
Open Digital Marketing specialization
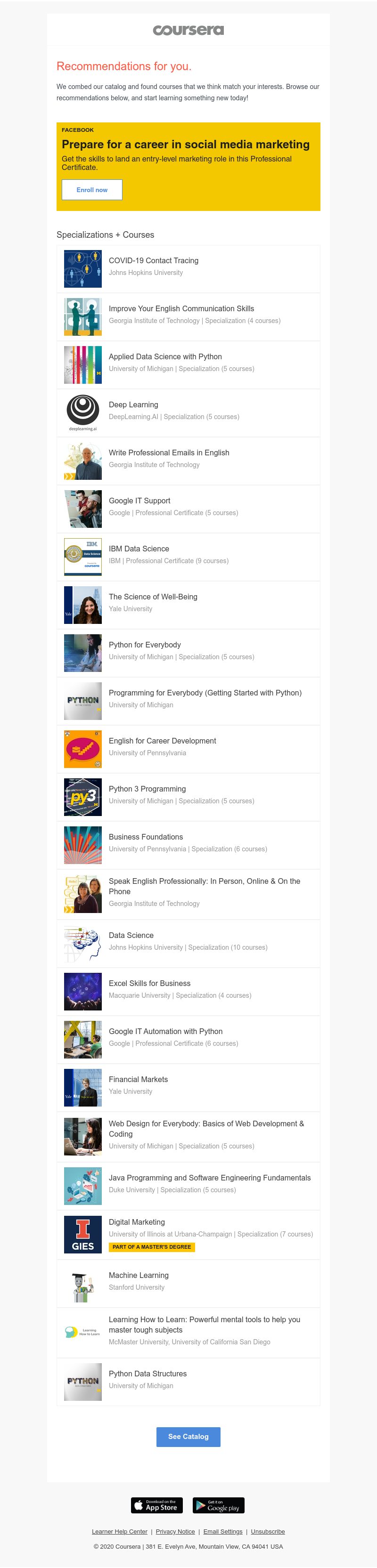(x=136, y=1221)
